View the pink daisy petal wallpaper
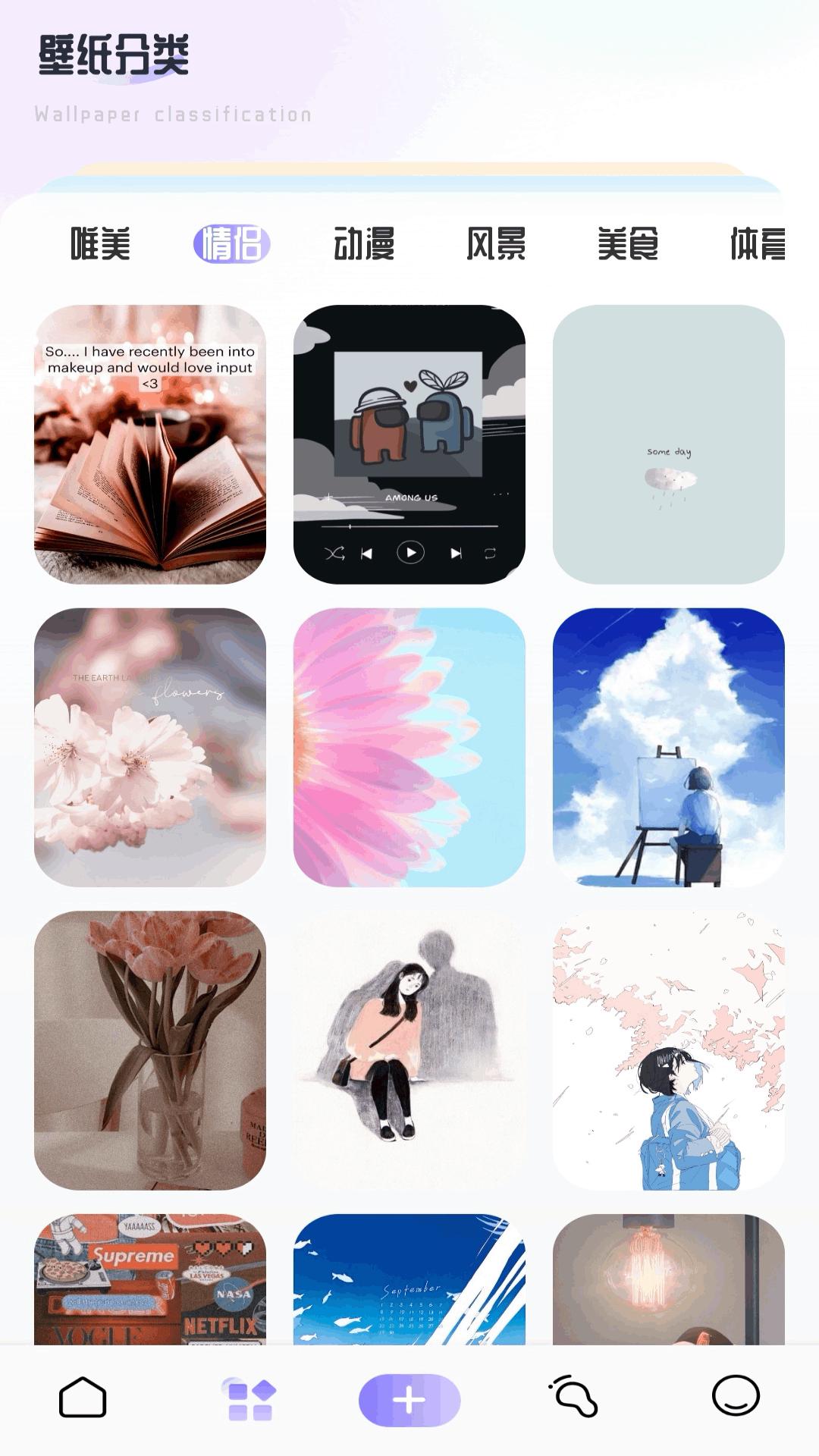This screenshot has height=1456, width=819. [409, 747]
